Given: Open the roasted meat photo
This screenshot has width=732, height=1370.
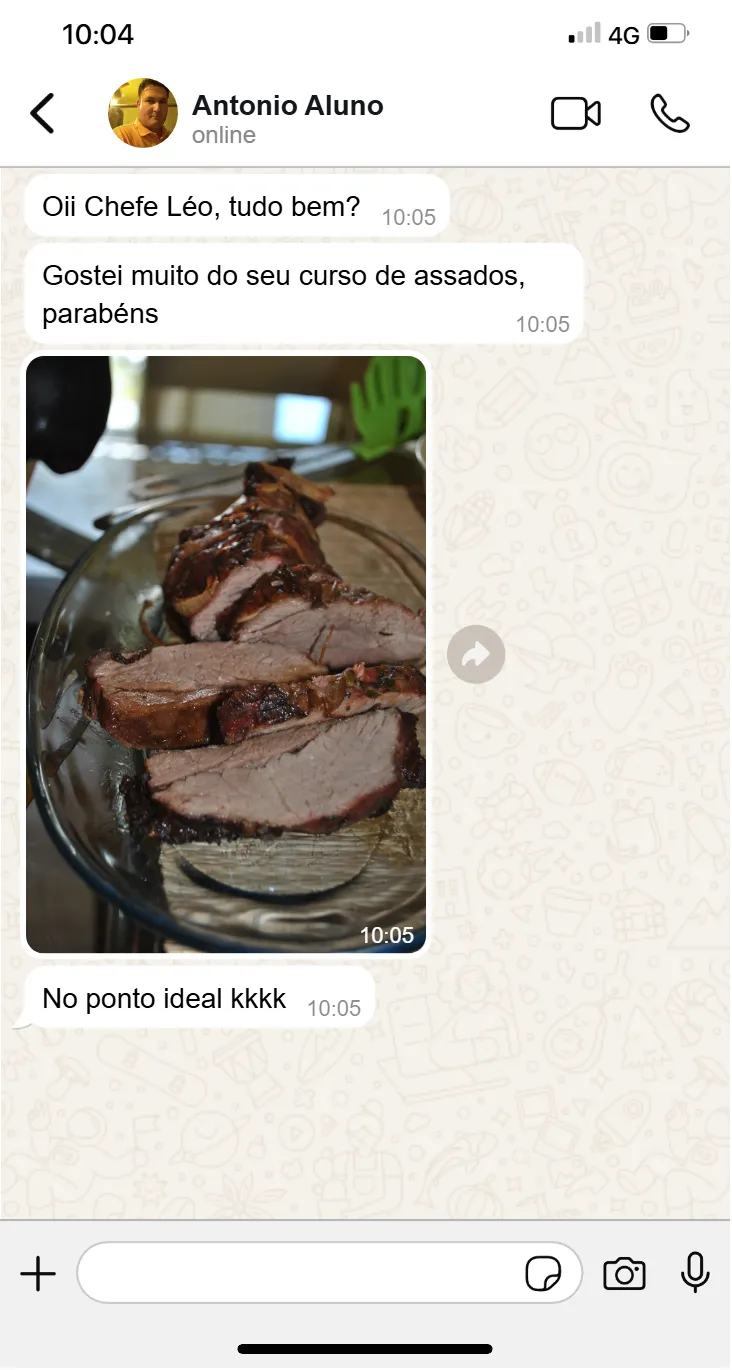Looking at the screenshot, I should (x=226, y=654).
